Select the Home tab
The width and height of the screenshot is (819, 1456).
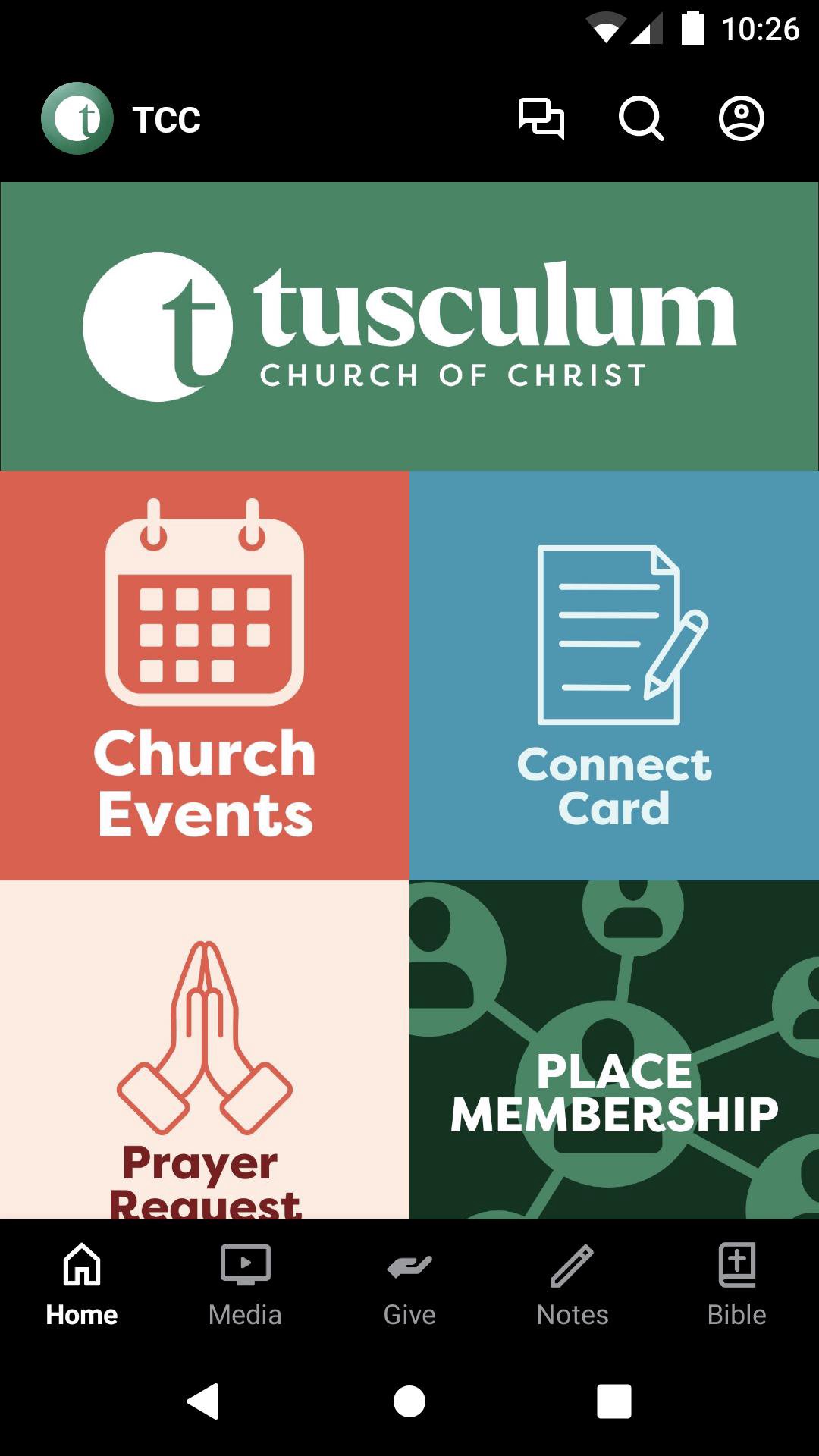tap(82, 1285)
